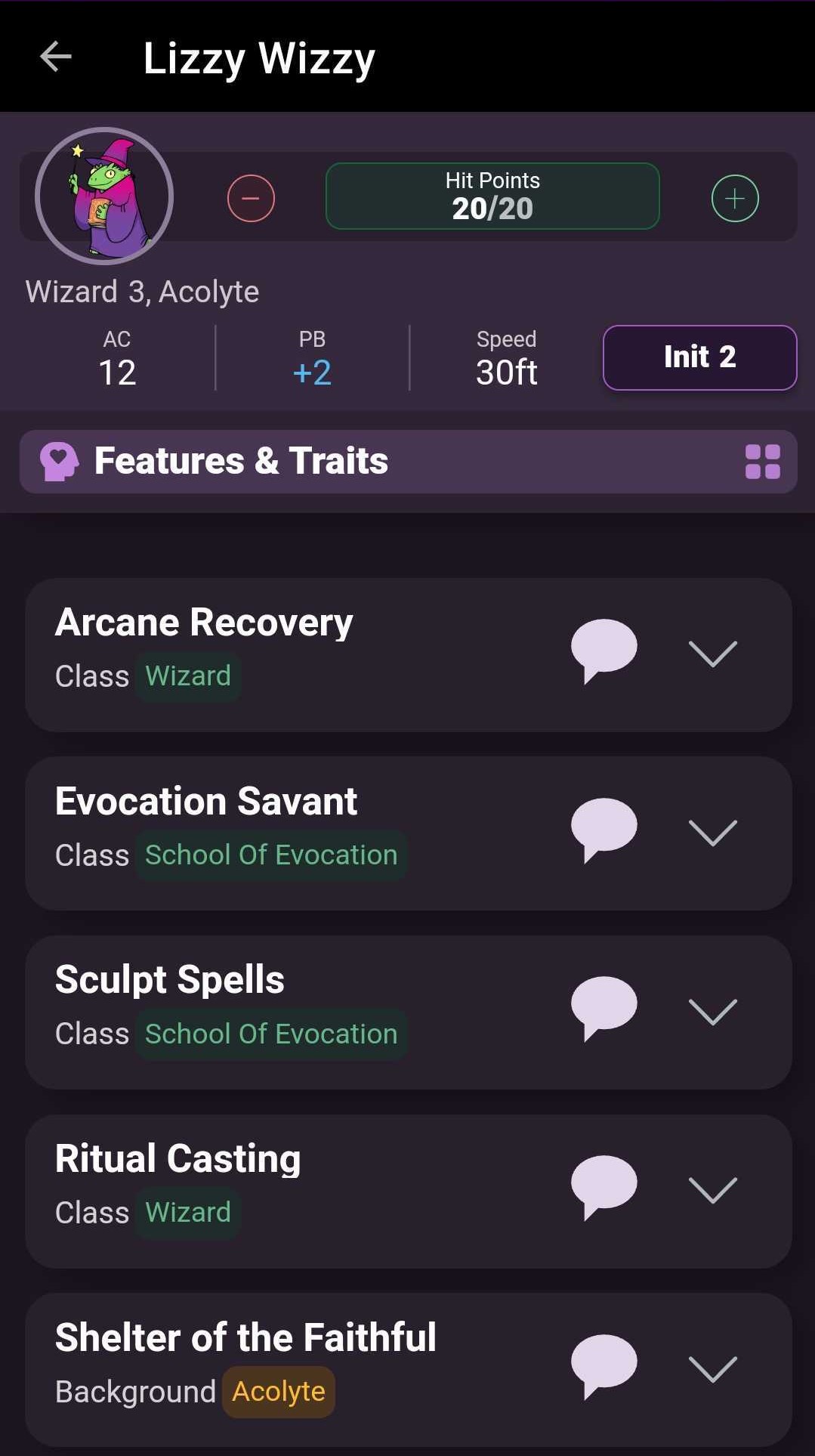This screenshot has height=1456, width=815.
Task: Go back using the top-left arrow
Action: (55, 57)
